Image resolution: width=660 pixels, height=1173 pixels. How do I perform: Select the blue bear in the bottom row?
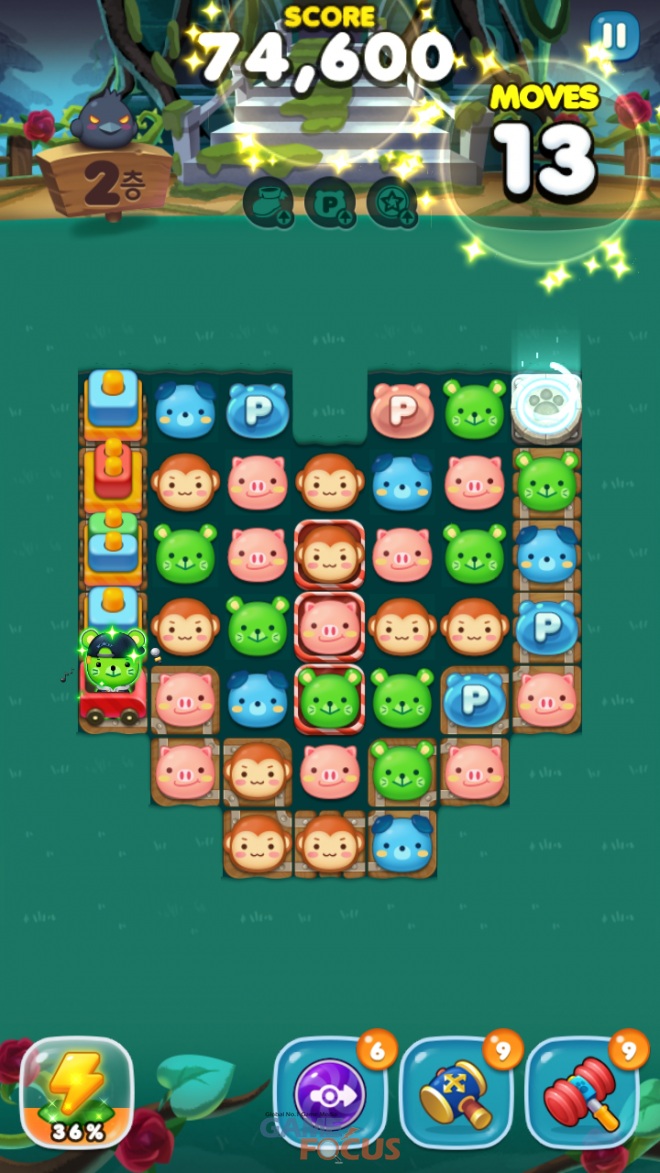coord(401,842)
